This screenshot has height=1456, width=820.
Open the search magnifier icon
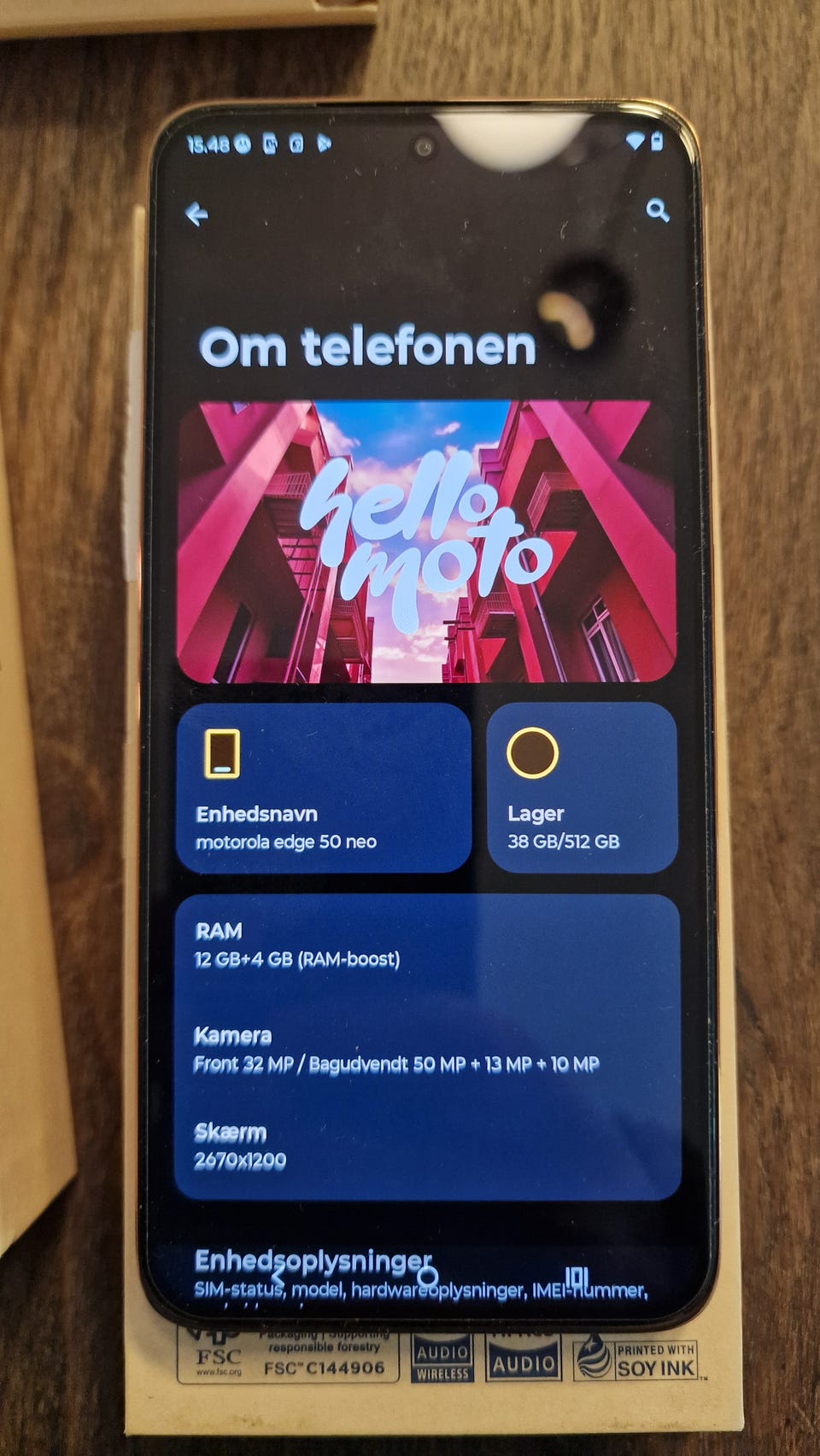pyautogui.click(x=657, y=210)
